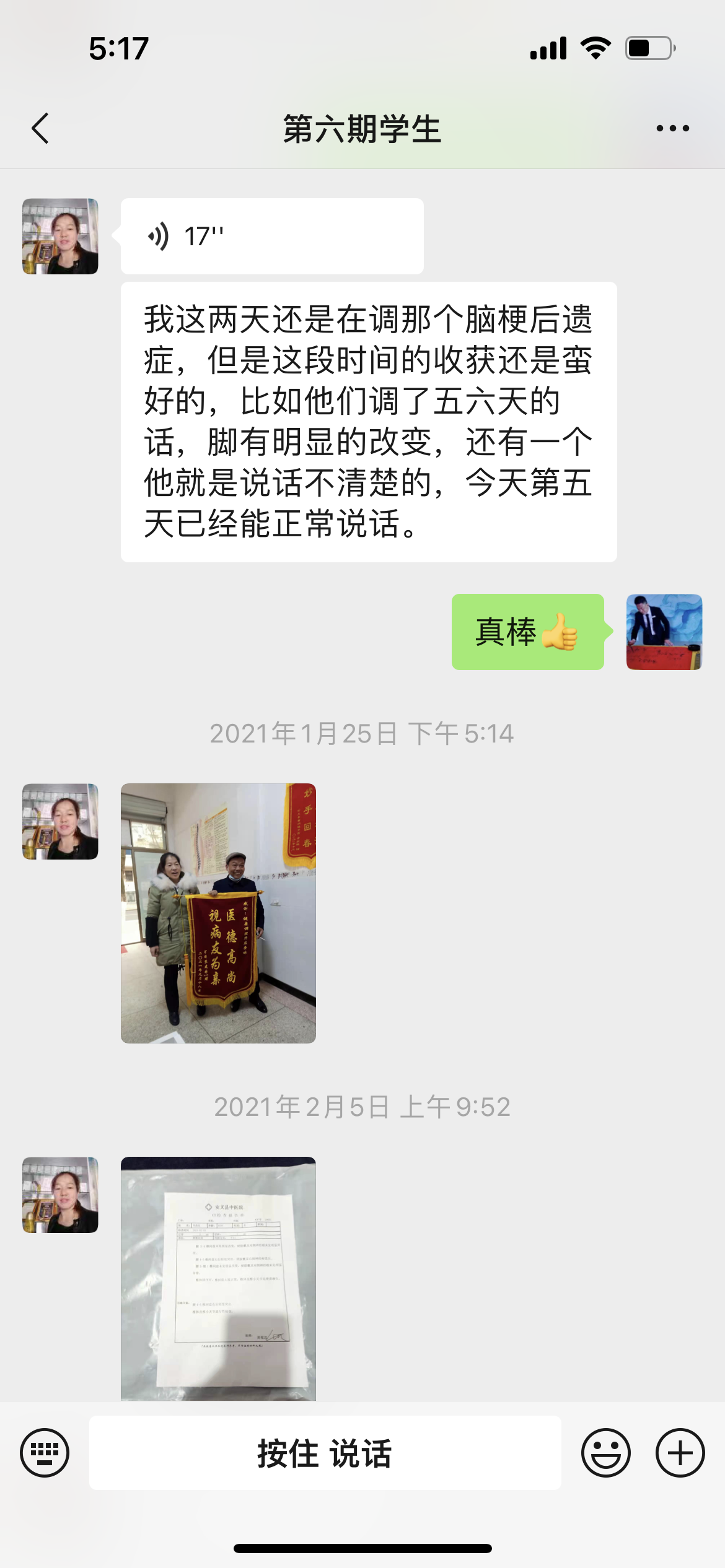Open the profile of the 真棒 sender
The width and height of the screenshot is (725, 1568).
(664, 632)
